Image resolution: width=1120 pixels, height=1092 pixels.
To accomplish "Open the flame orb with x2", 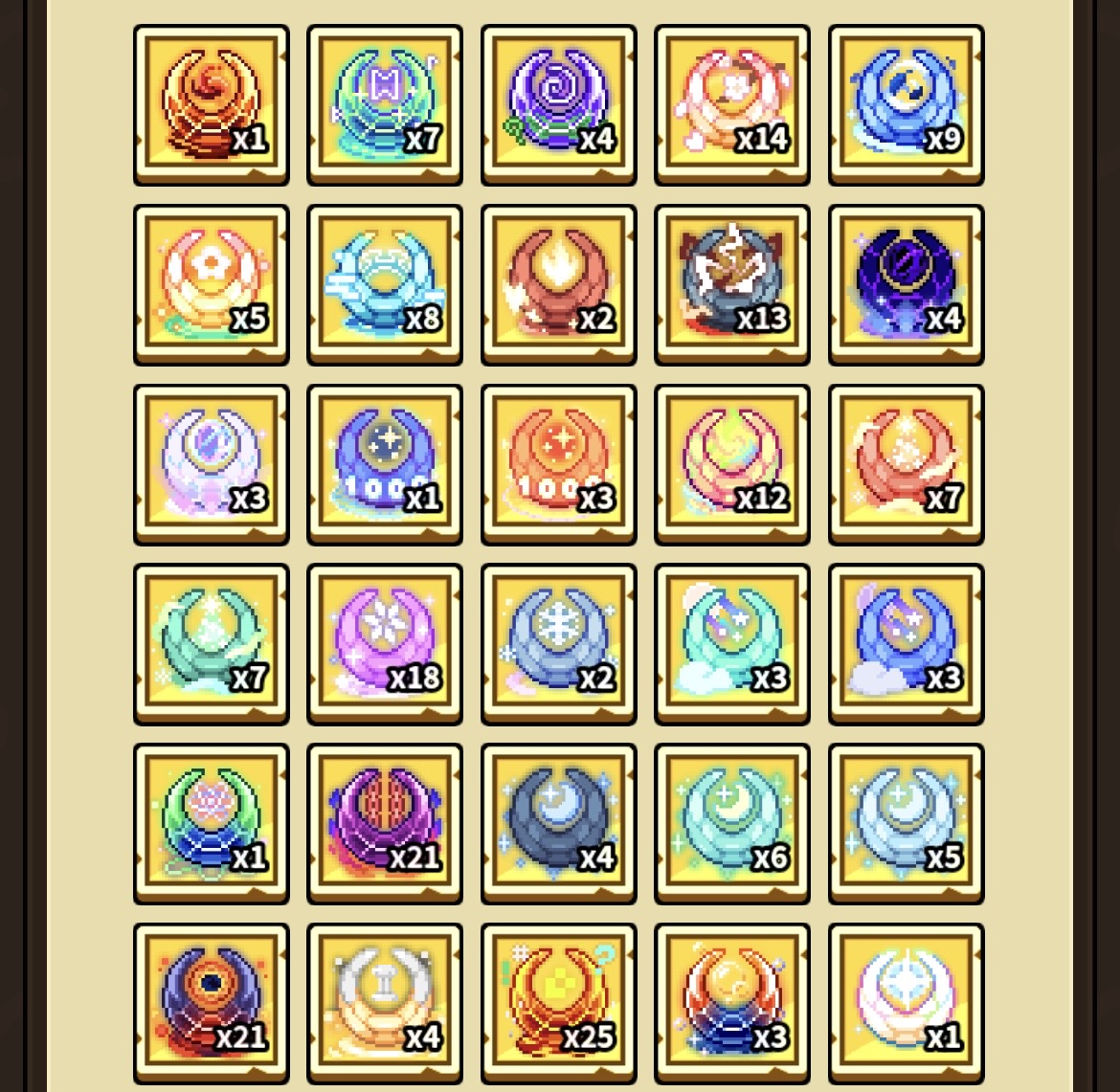I will [559, 285].
